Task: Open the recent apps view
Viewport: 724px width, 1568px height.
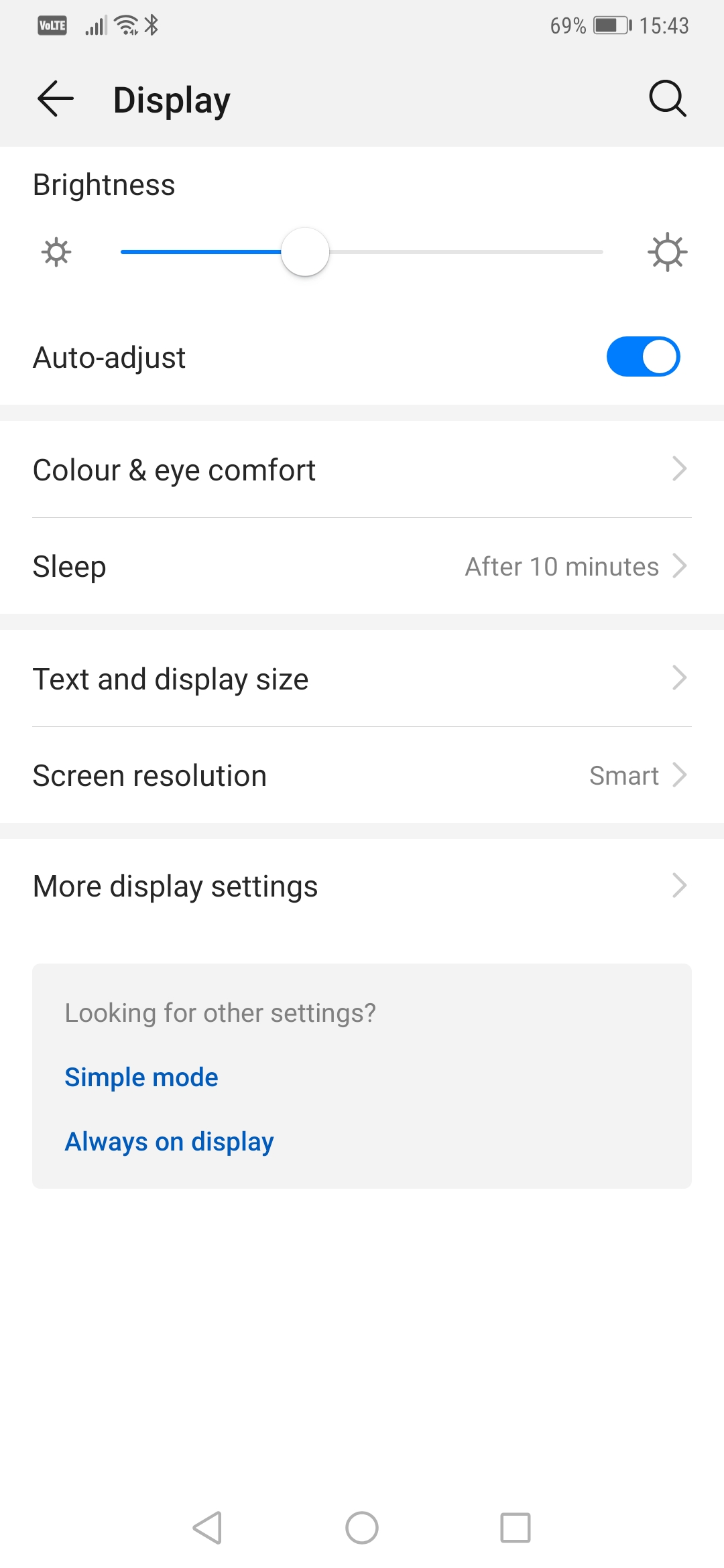Action: 515,1528
